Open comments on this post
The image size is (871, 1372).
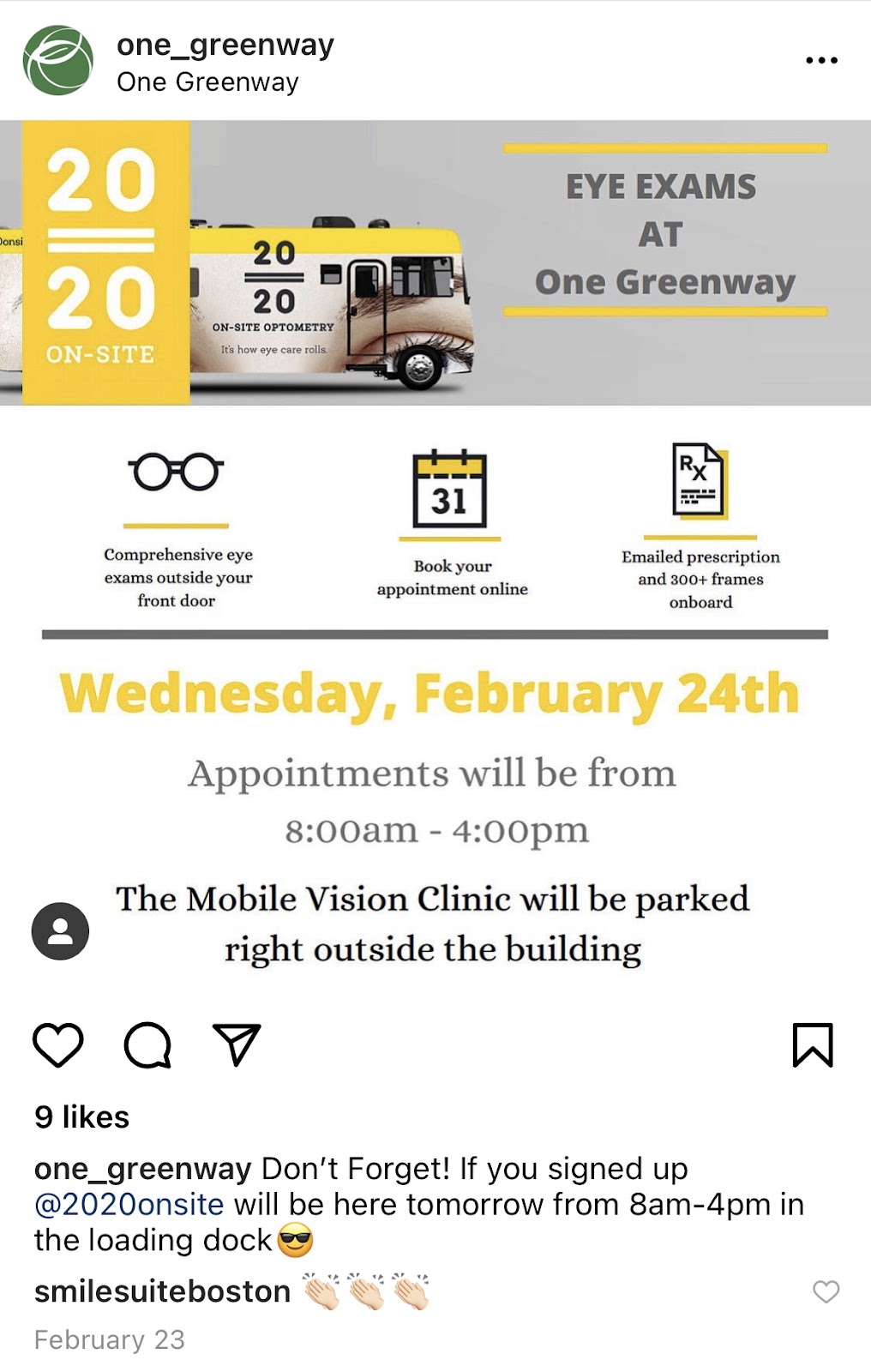[x=147, y=1044]
